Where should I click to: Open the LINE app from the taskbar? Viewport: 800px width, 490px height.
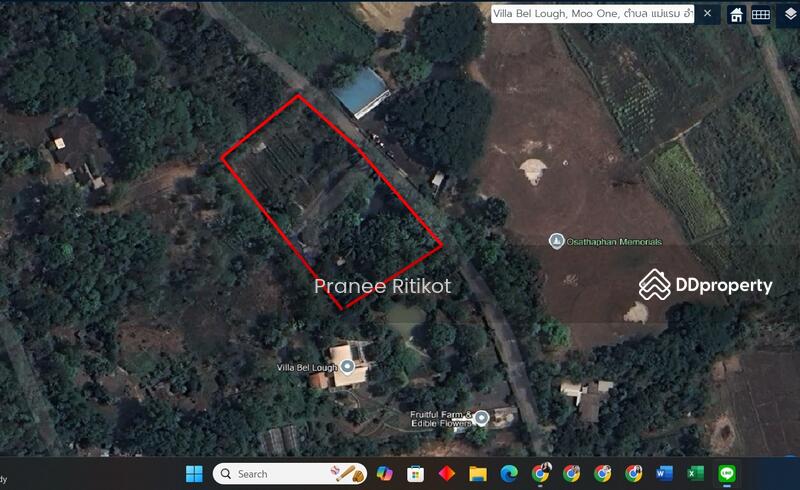pos(727,473)
